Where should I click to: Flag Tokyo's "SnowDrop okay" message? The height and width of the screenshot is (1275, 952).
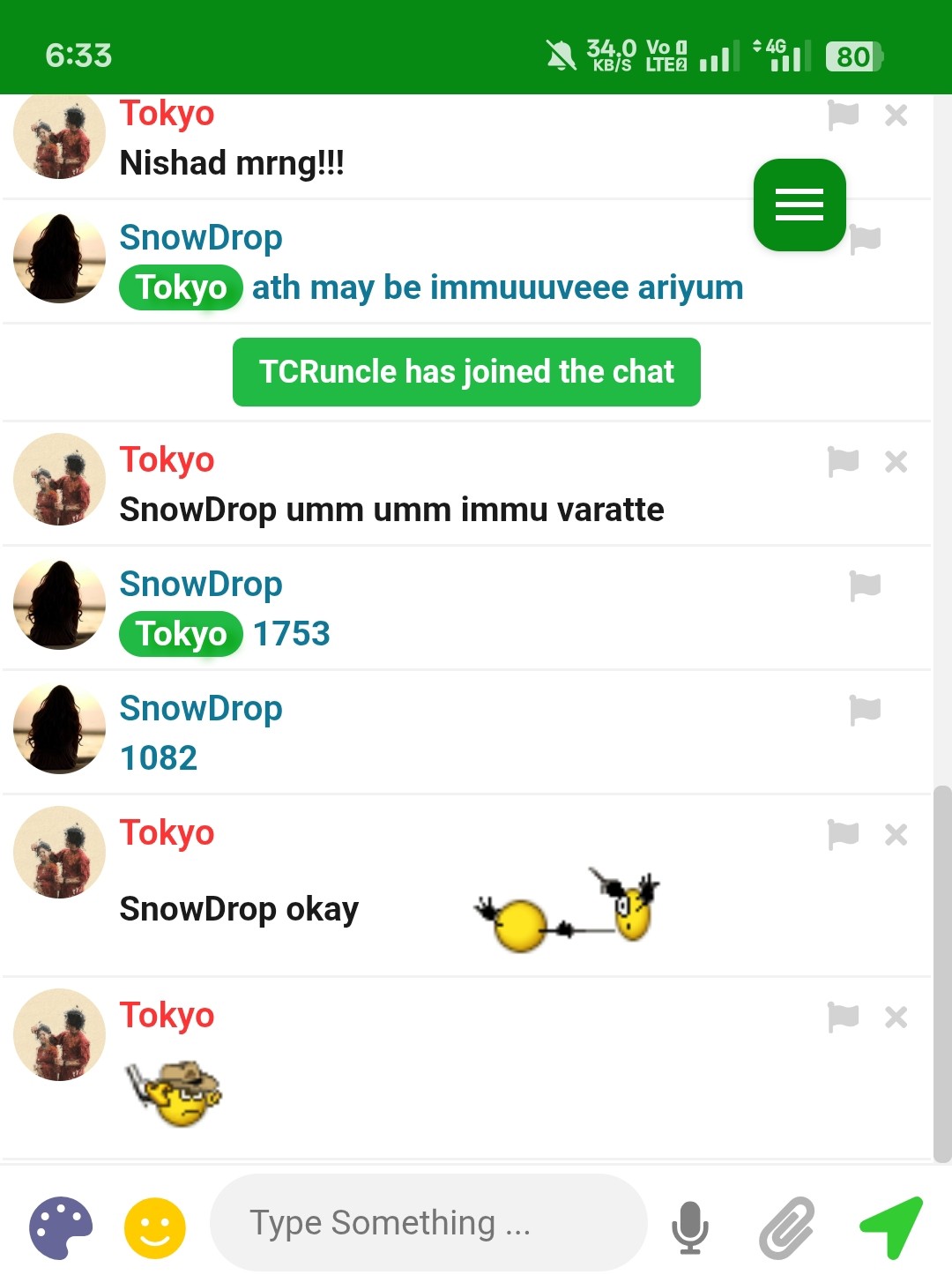844,834
